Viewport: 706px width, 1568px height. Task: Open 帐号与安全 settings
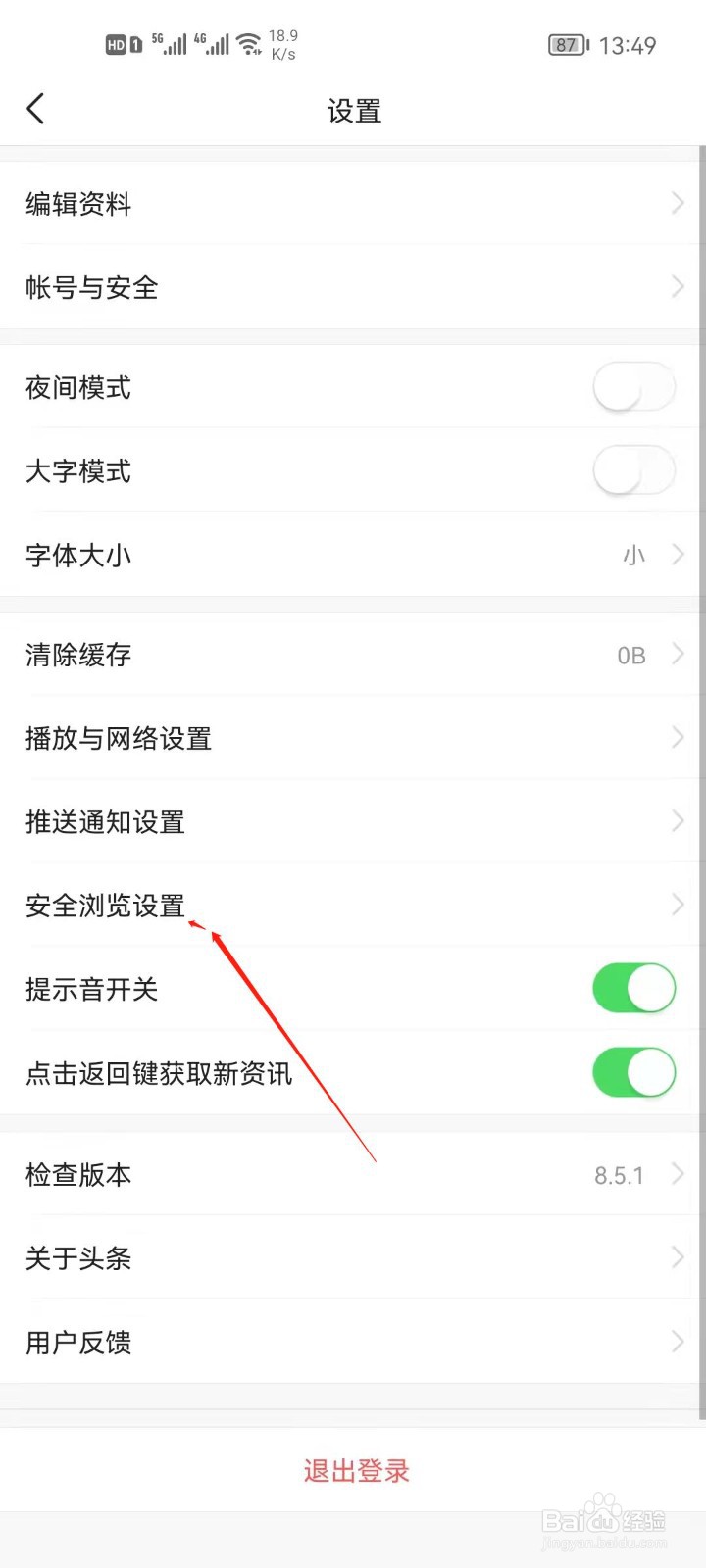91,287
